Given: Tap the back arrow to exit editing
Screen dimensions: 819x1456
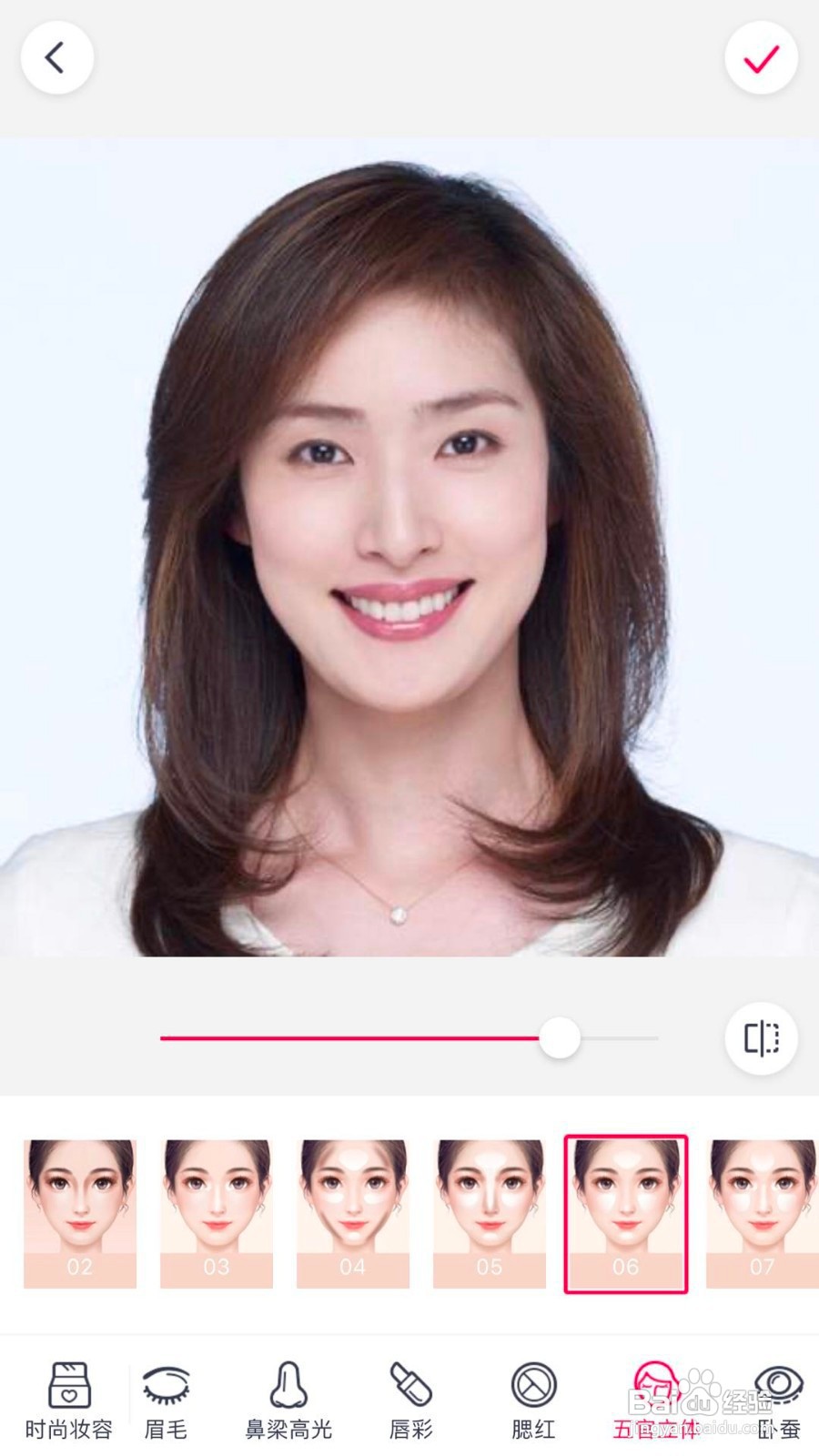Looking at the screenshot, I should 56,56.
